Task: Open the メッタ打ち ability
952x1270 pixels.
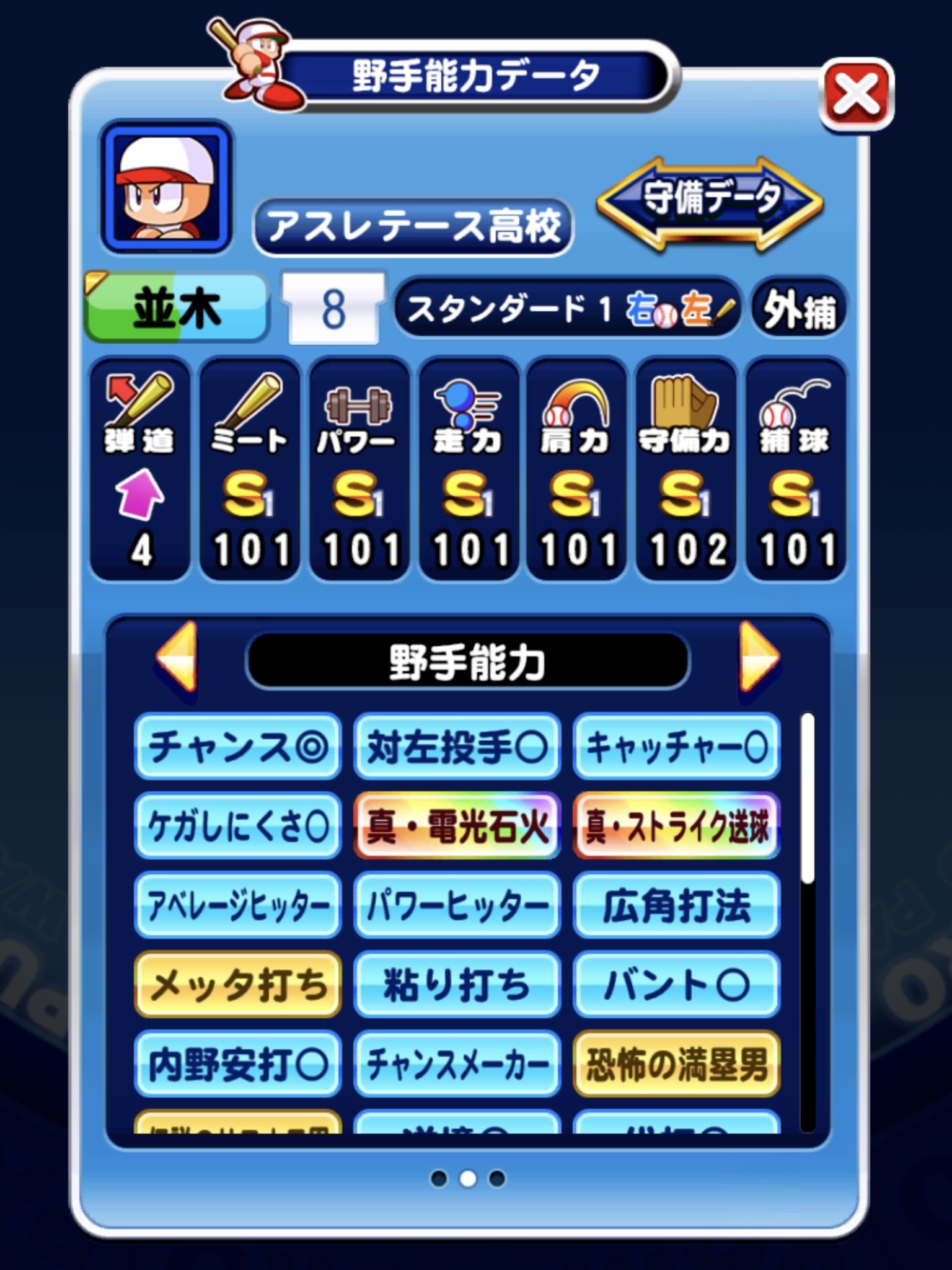Action: 238,984
